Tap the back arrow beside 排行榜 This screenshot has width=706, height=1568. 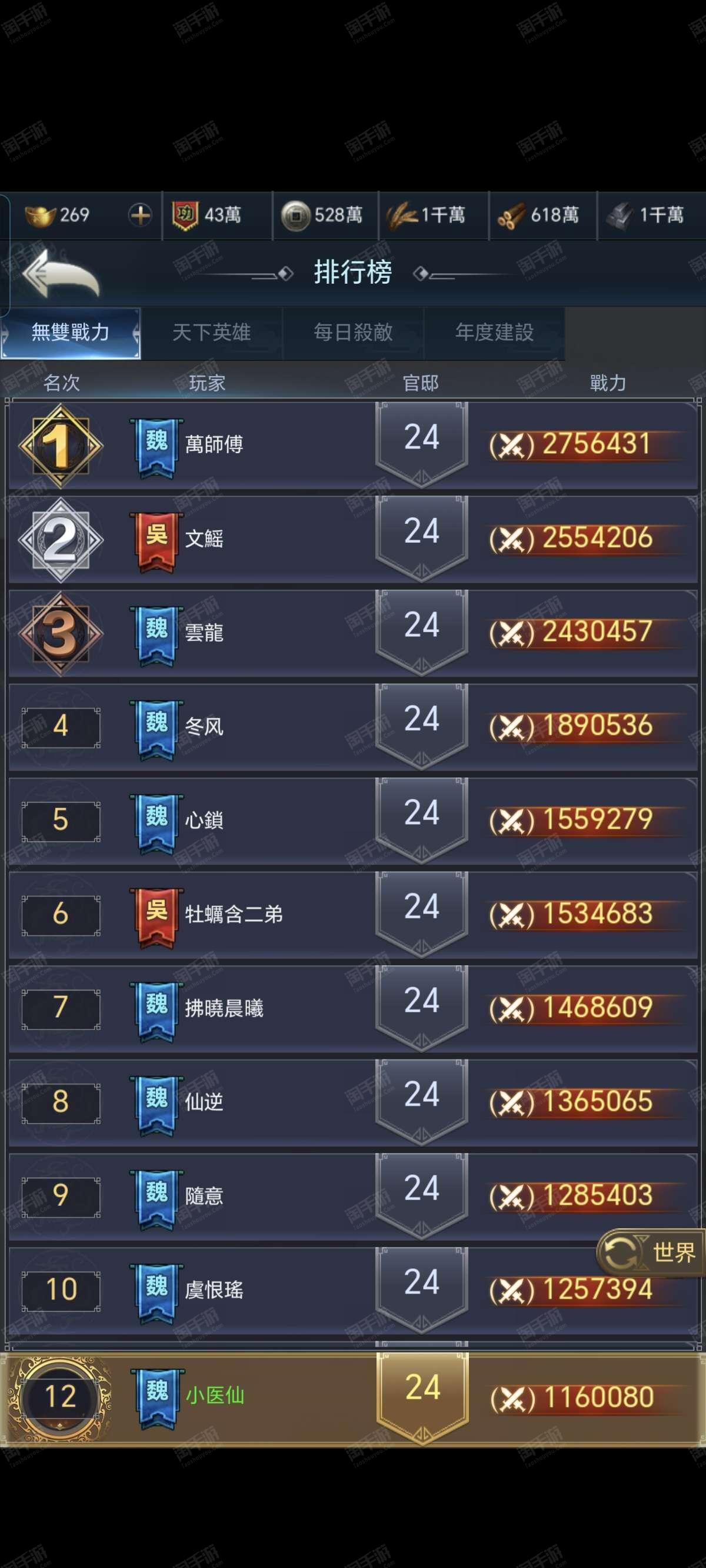point(60,274)
